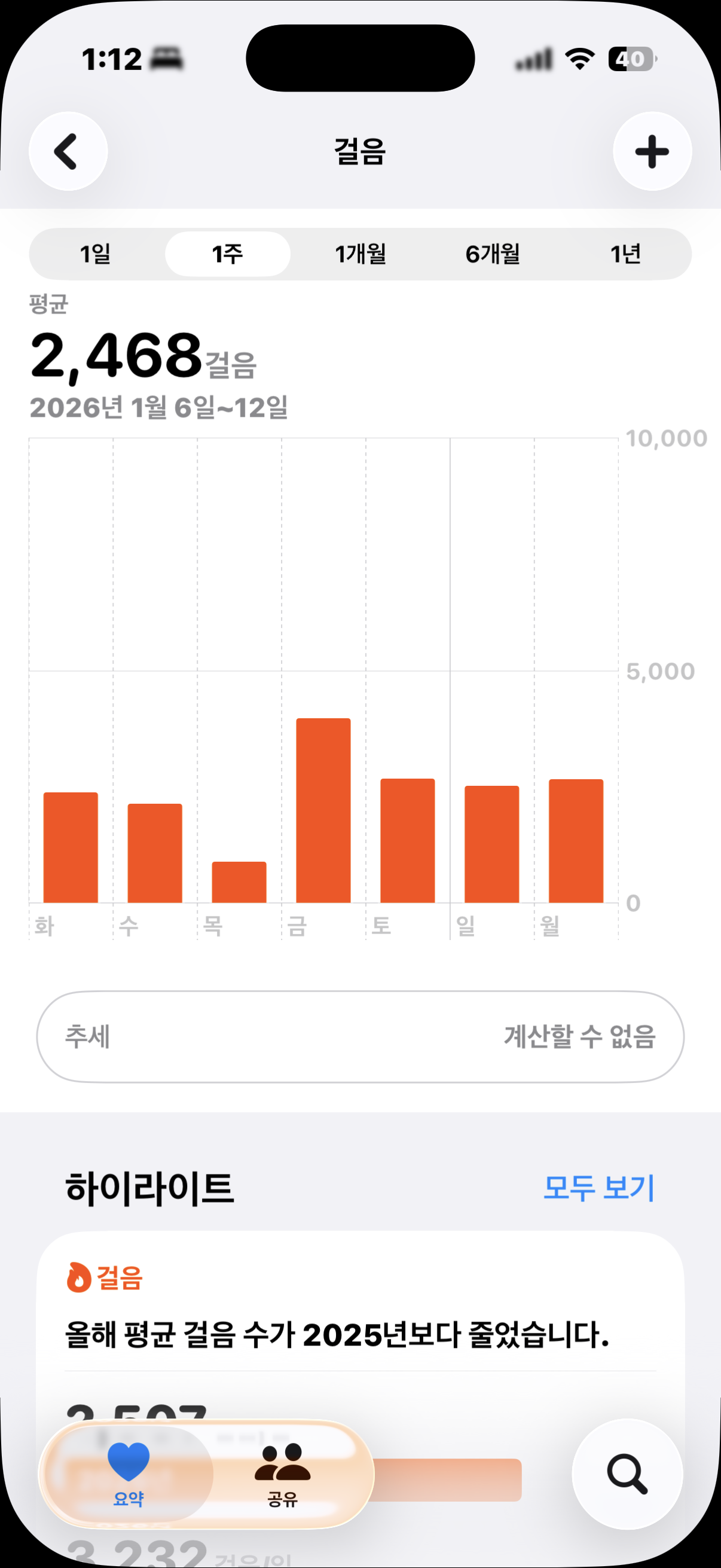721x1568 pixels.
Task: Switch to the 1년 view
Action: 625,254
